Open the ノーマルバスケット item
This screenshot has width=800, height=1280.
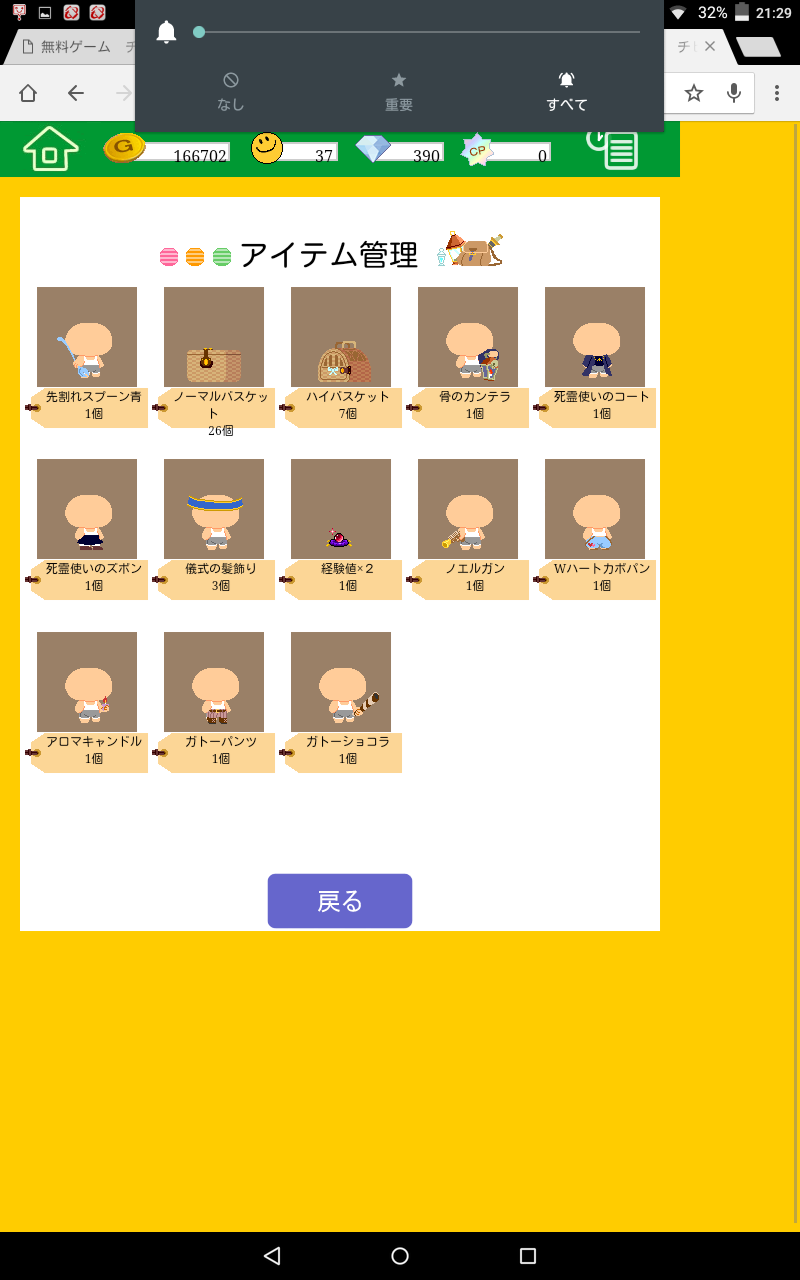coord(214,338)
